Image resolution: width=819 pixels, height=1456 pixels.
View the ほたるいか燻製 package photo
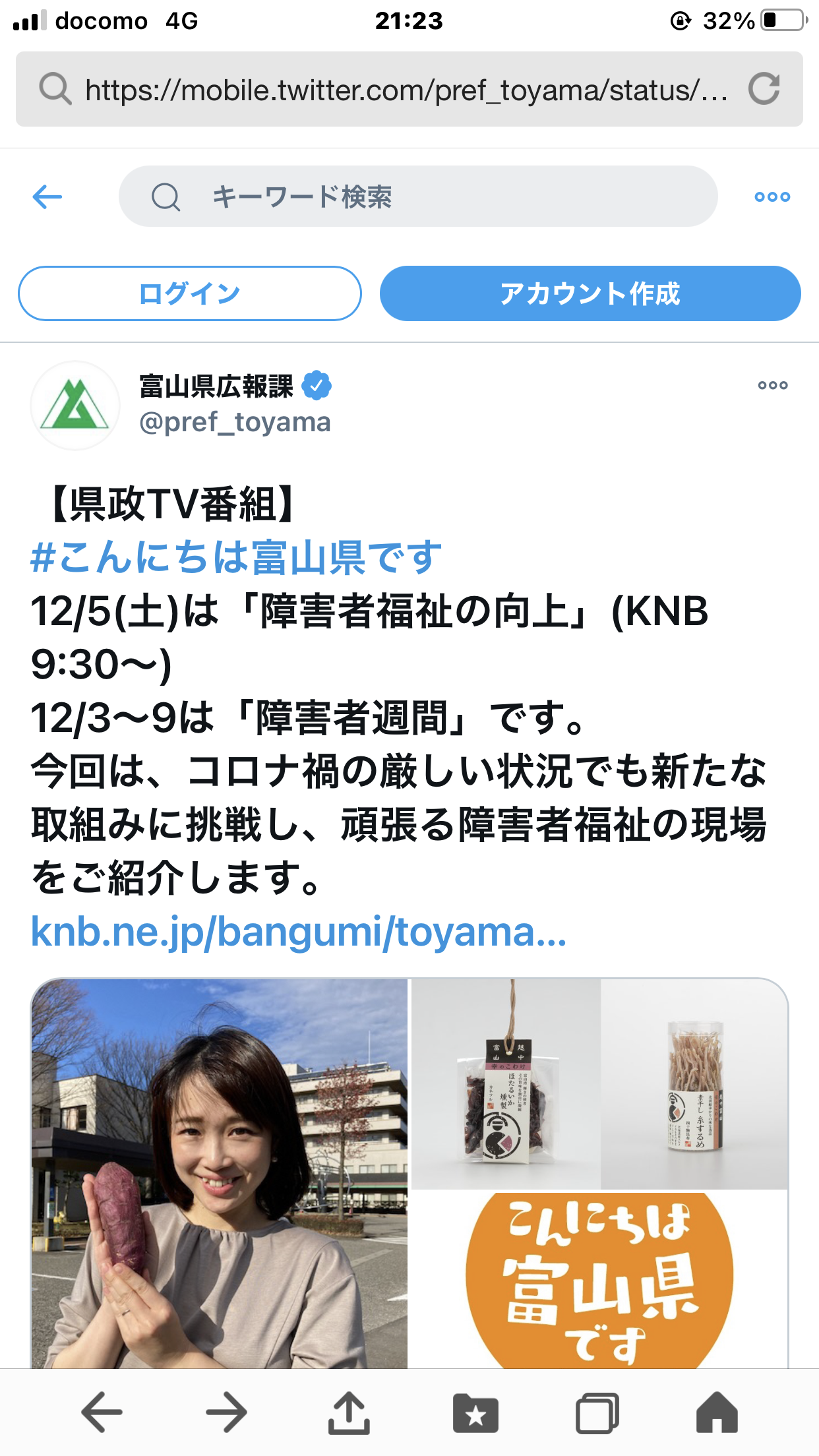click(506, 1083)
